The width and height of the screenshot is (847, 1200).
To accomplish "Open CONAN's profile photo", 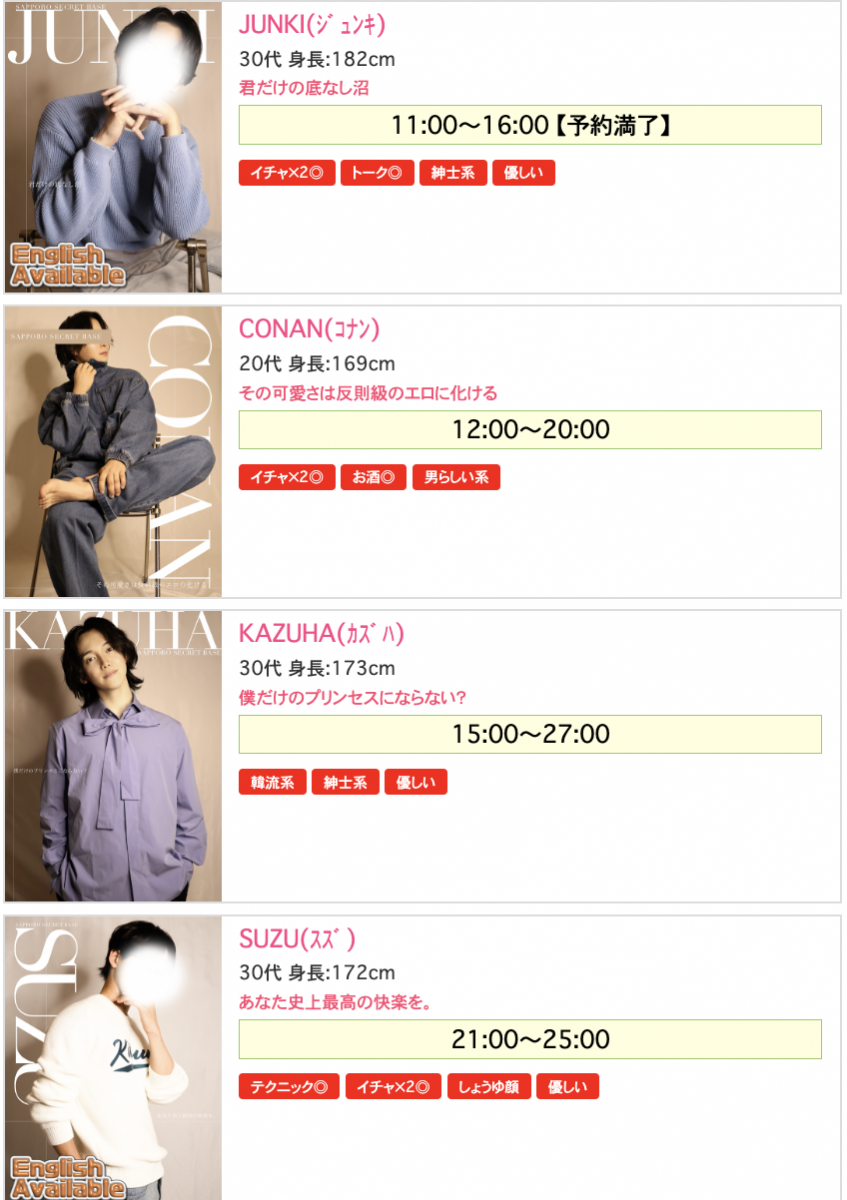I will tap(113, 451).
